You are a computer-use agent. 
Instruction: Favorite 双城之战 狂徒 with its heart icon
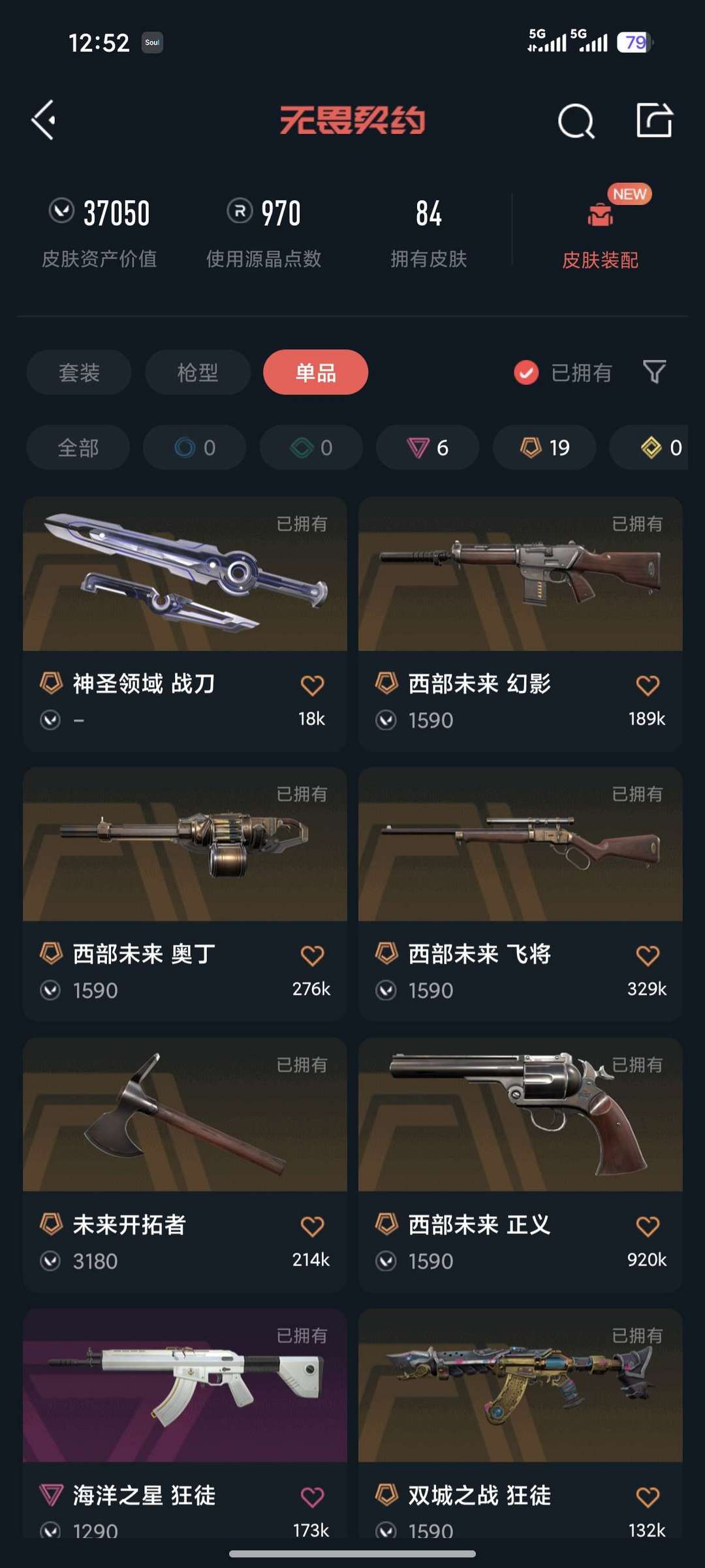(648, 1497)
